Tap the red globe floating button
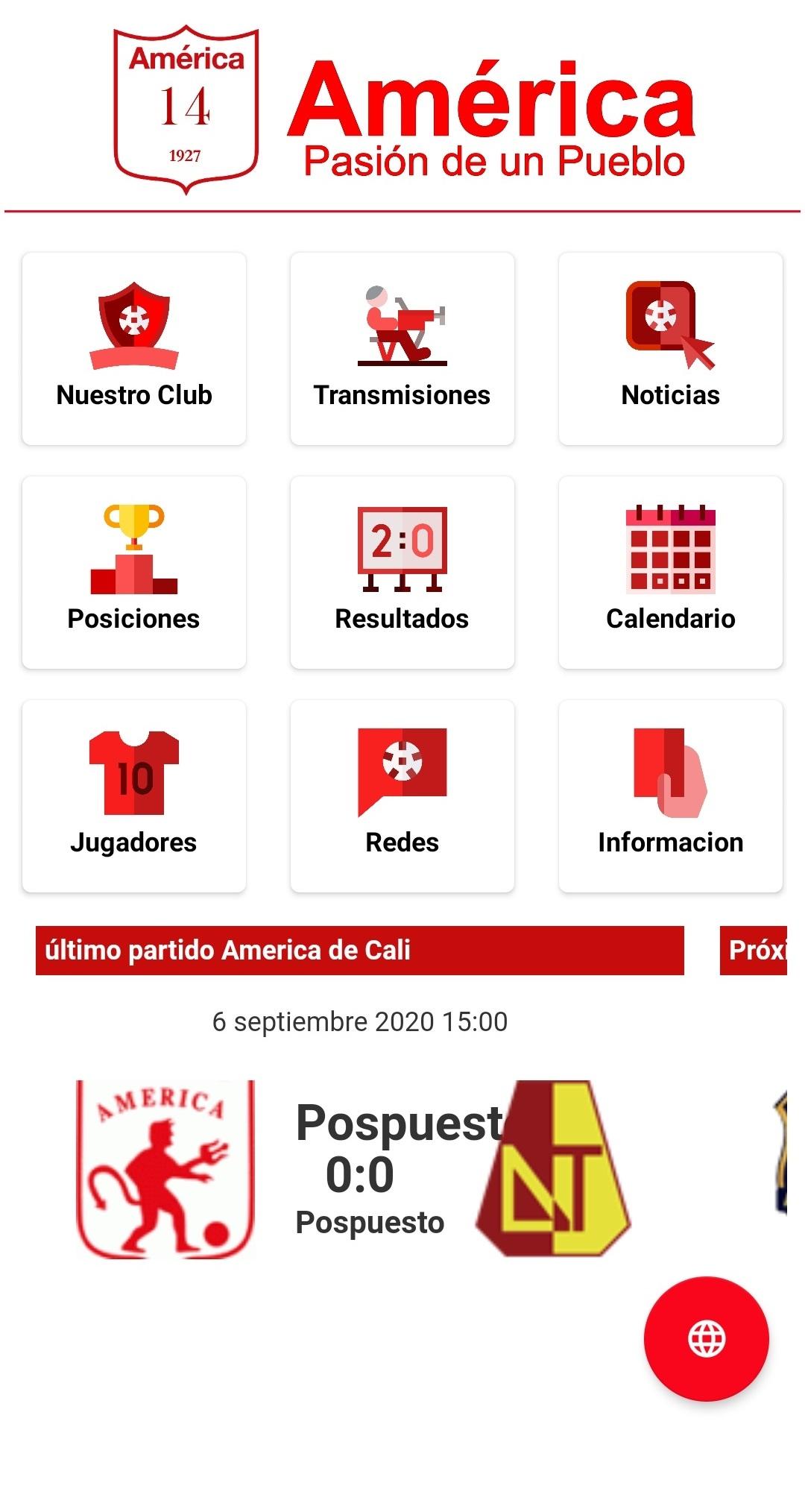The height and width of the screenshot is (1512, 805). (x=706, y=1338)
